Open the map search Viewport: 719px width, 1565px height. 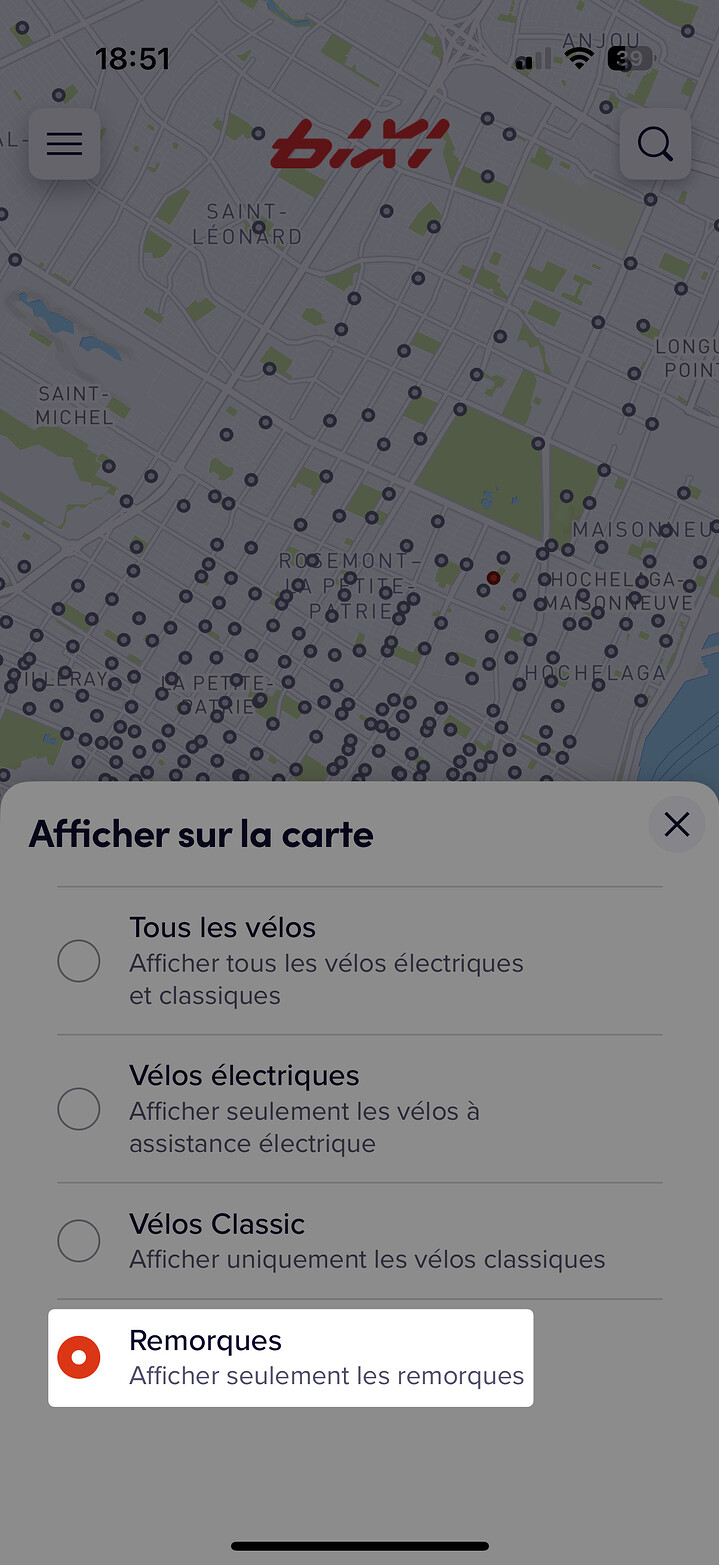(655, 144)
